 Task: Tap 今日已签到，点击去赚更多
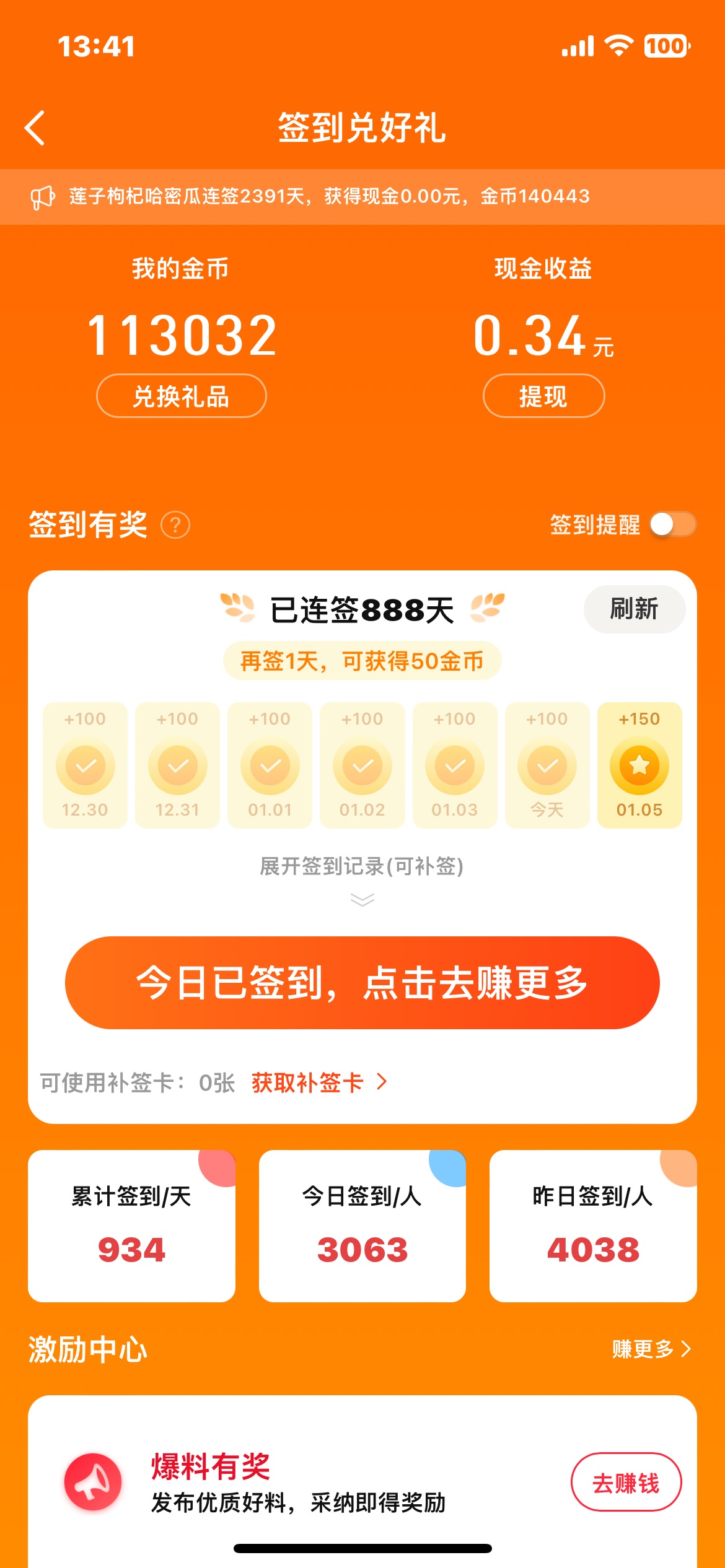click(362, 983)
